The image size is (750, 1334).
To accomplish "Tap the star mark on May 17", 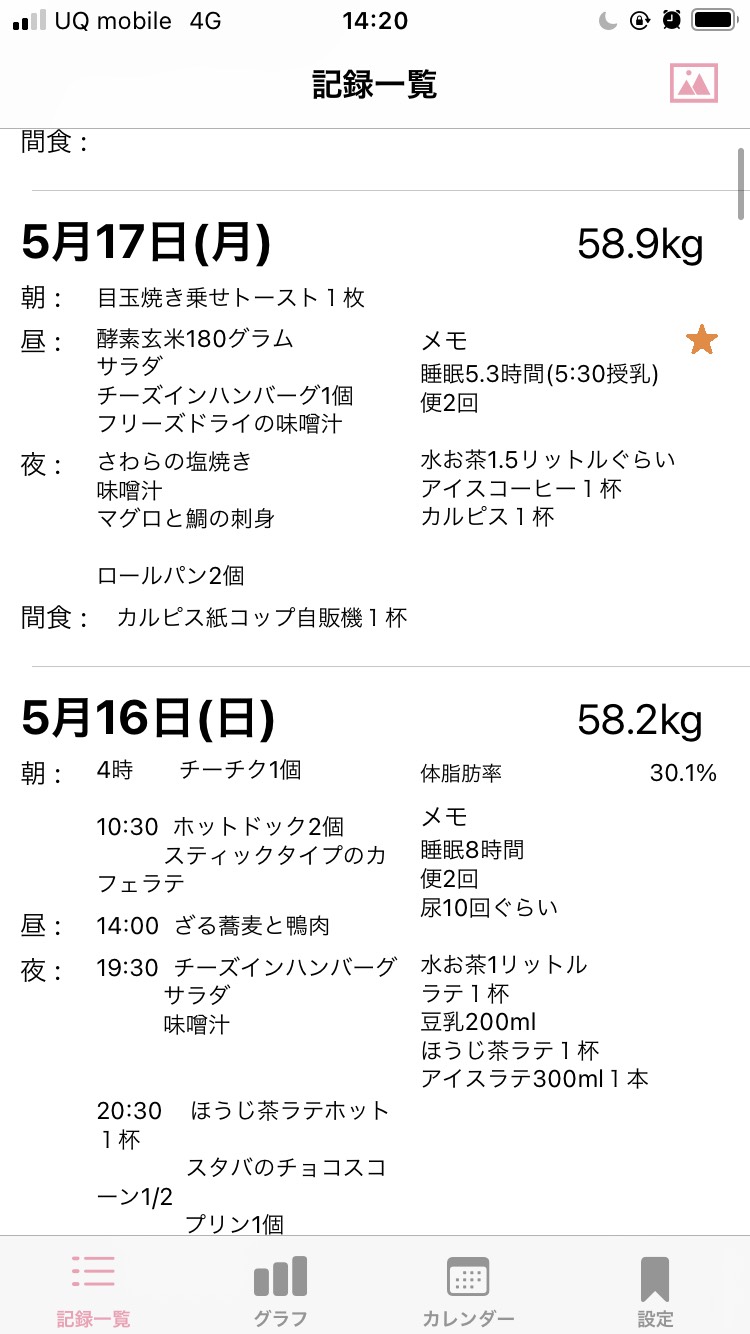I will [x=702, y=340].
